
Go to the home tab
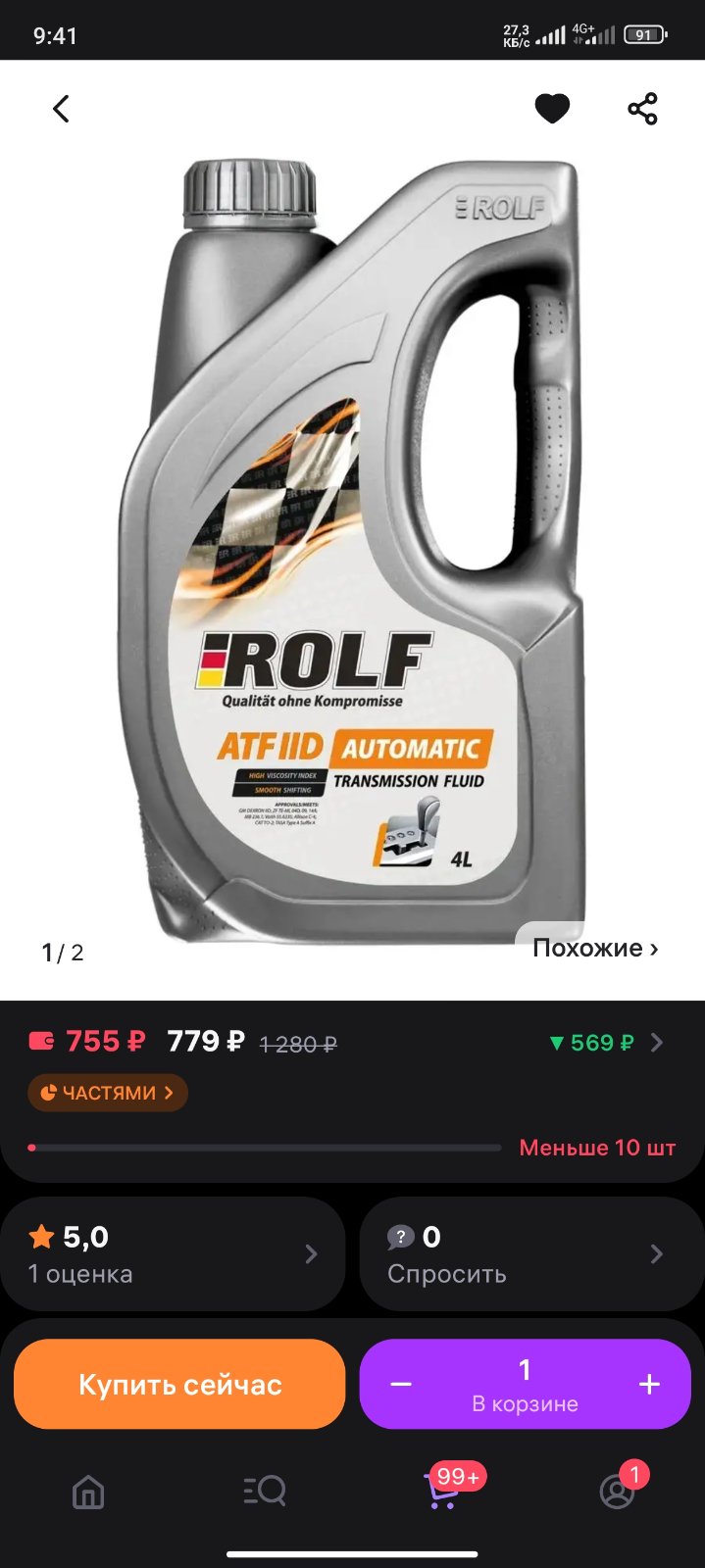coord(88,1492)
